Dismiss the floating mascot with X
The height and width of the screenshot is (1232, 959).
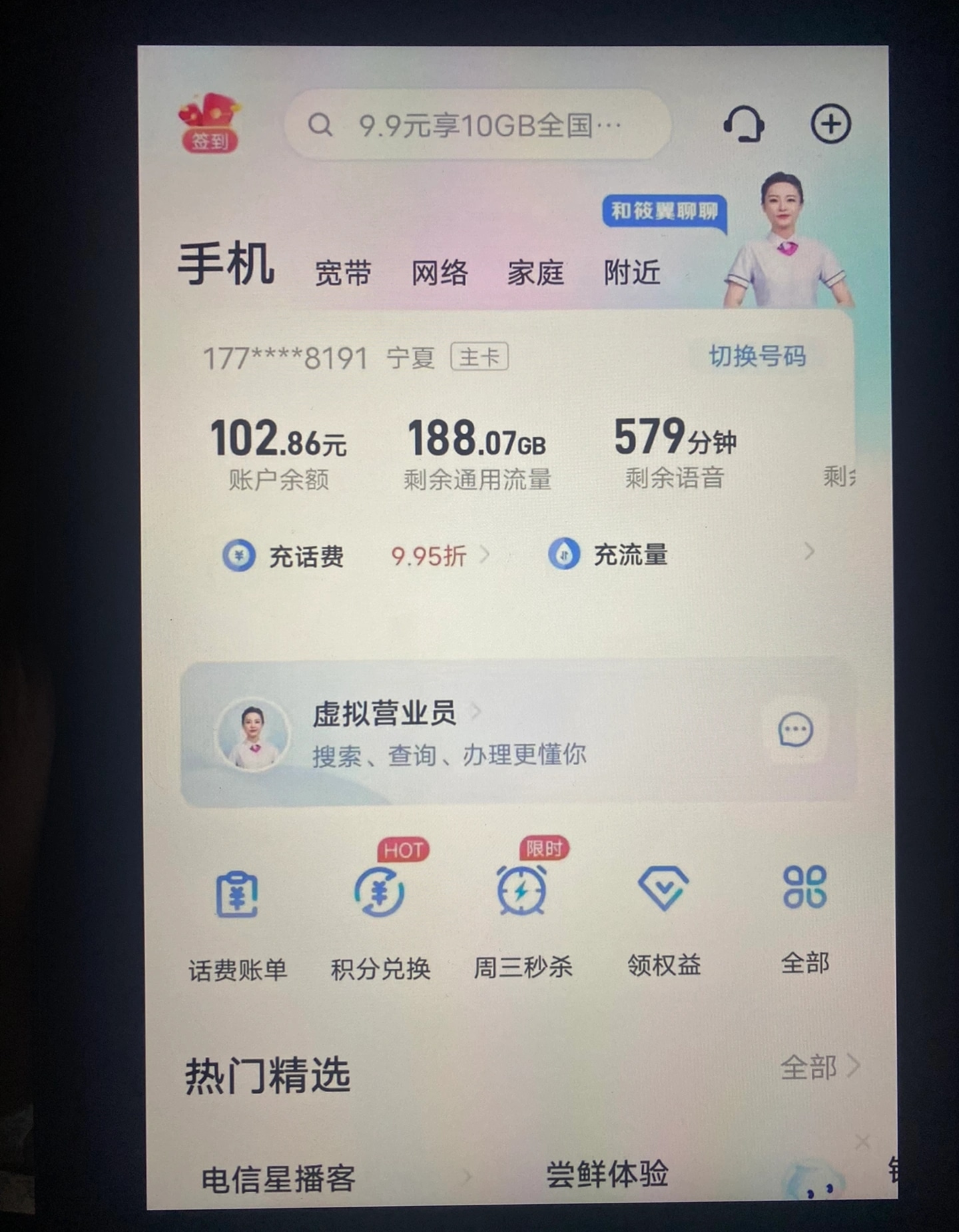tap(862, 1143)
